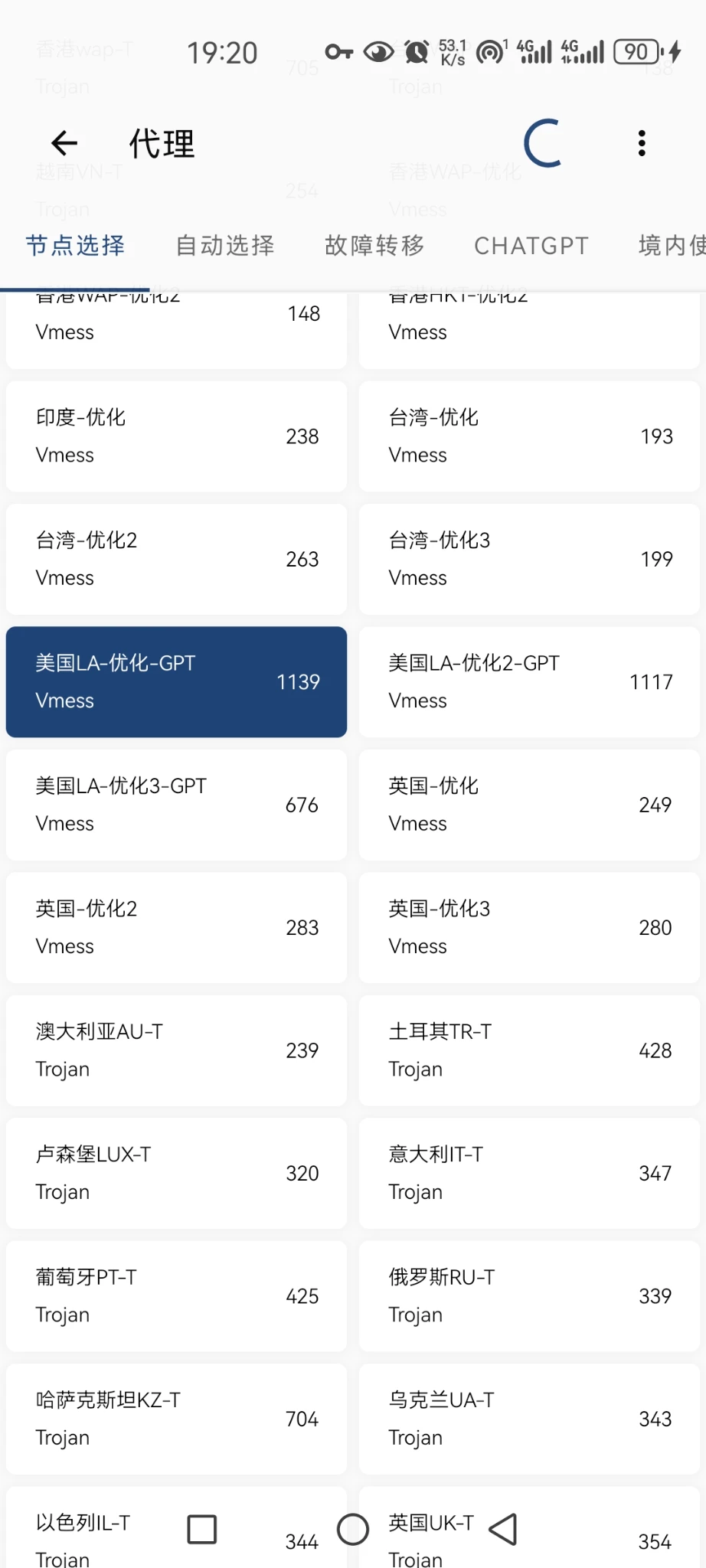The height and width of the screenshot is (1568, 706).
Task: Open the CHATGPT tab
Action: (x=531, y=246)
